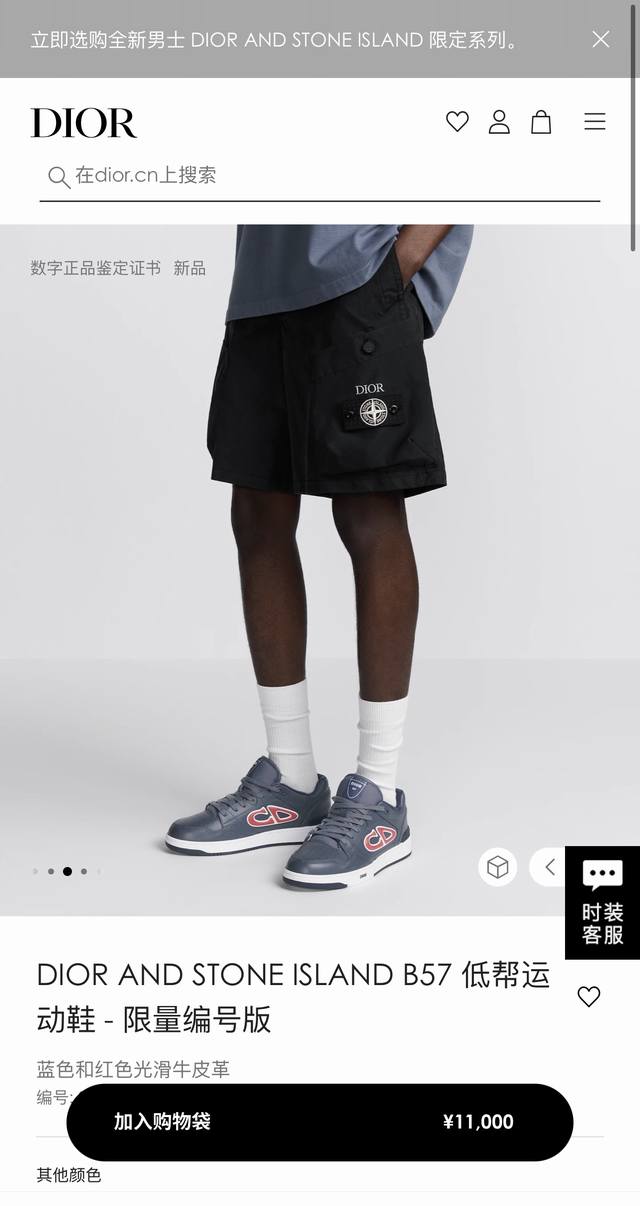
Task: Open the hamburger menu
Action: [x=595, y=122]
